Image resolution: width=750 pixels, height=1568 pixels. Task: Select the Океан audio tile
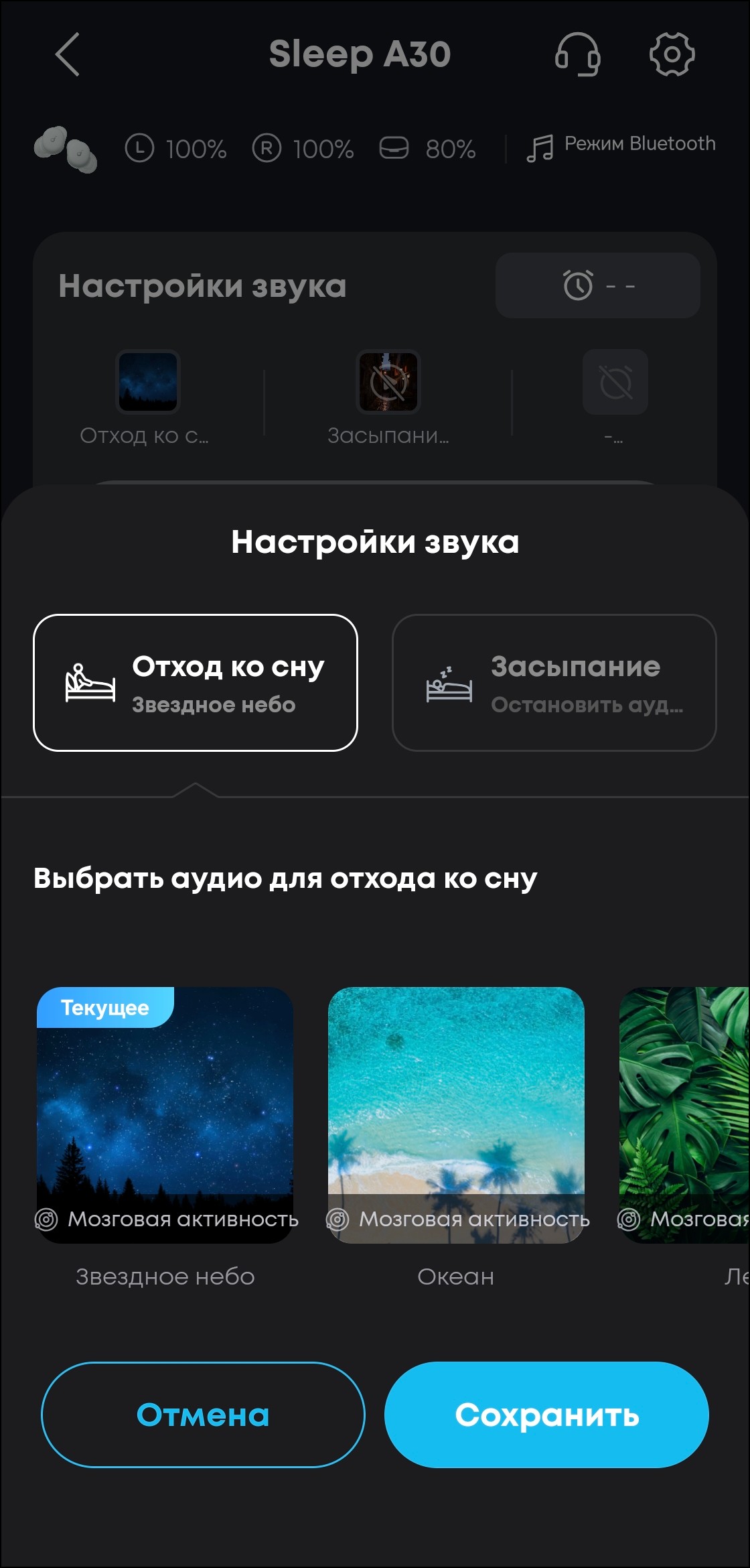point(456,1114)
